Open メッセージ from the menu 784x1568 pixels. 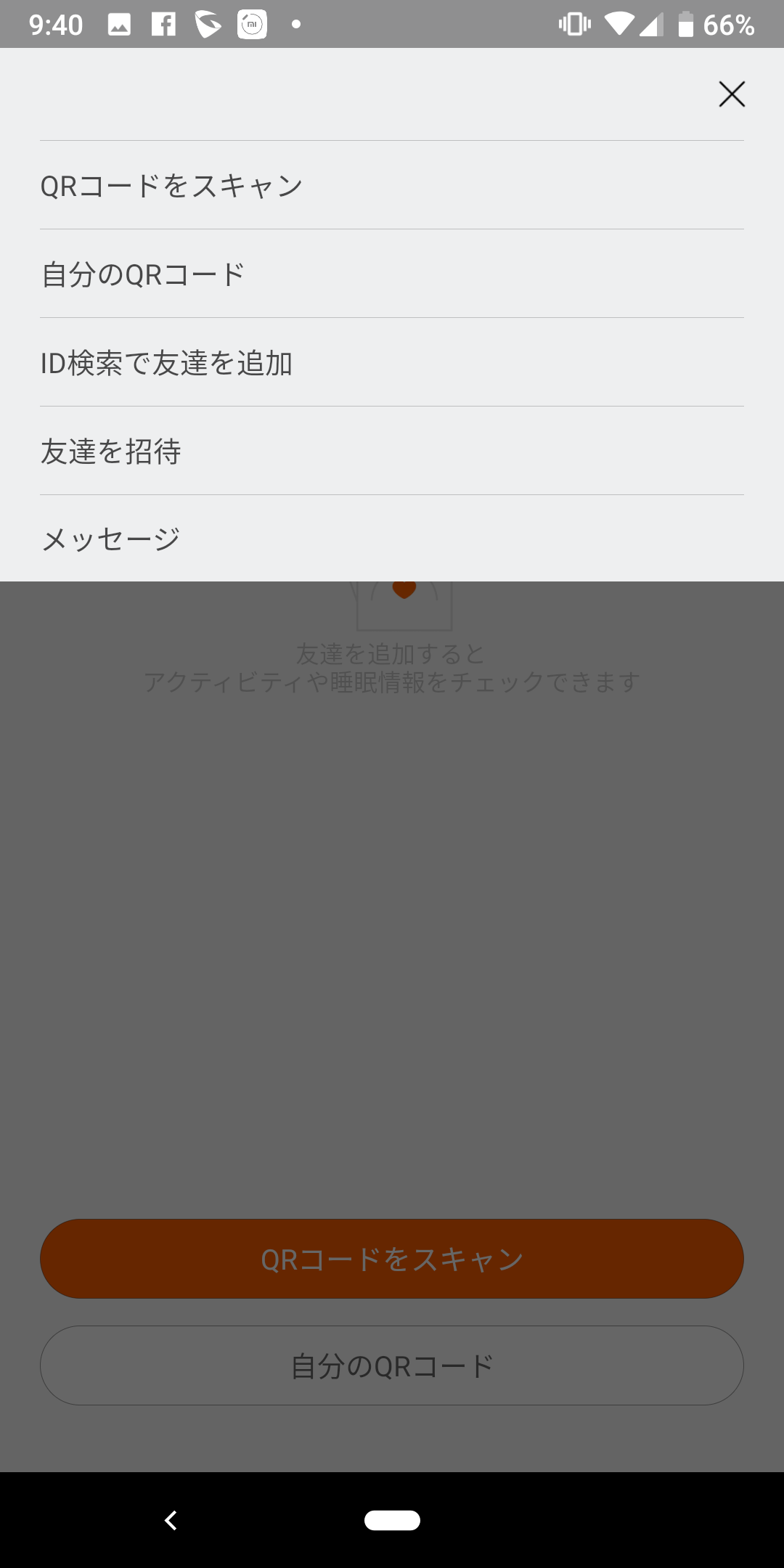[x=392, y=539]
